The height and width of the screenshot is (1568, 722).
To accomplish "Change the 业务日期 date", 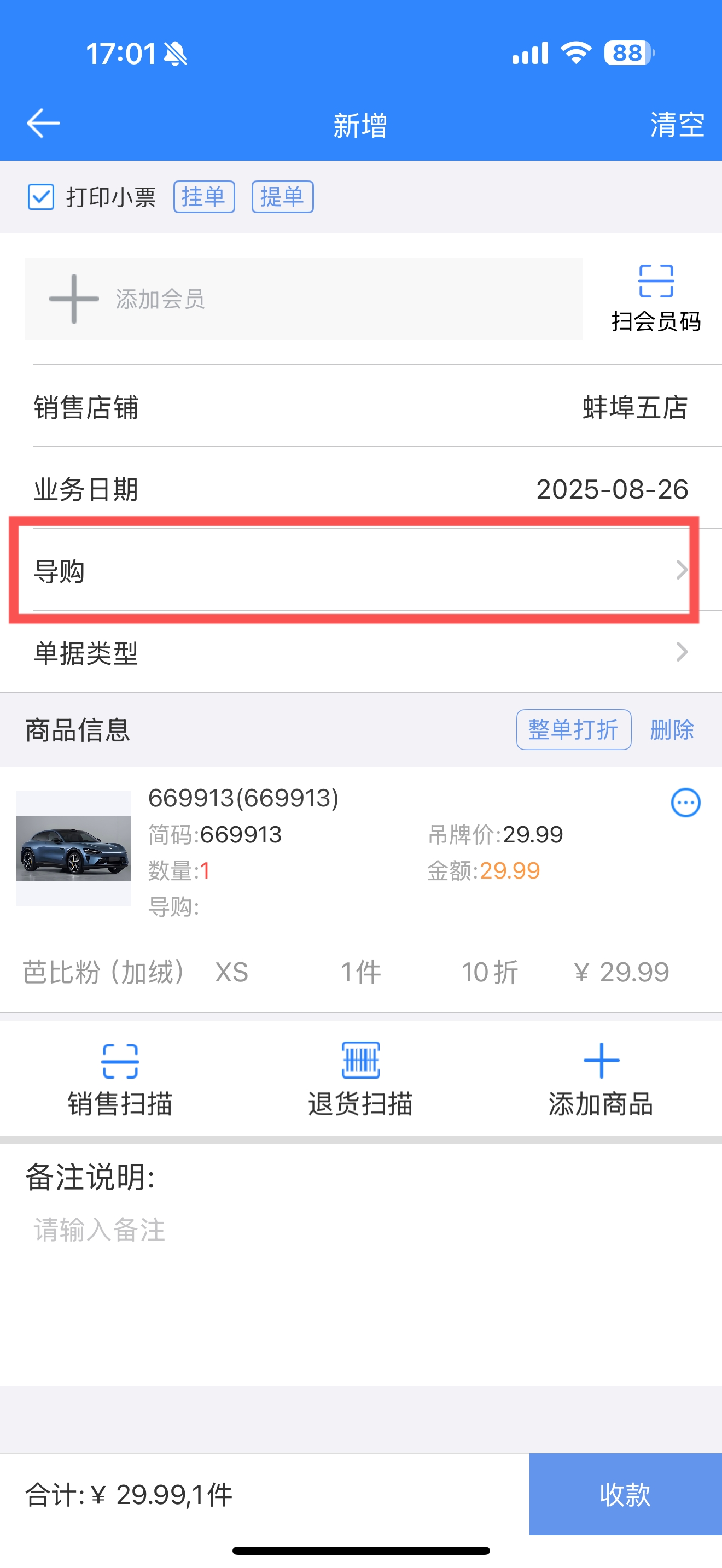I will click(x=361, y=489).
